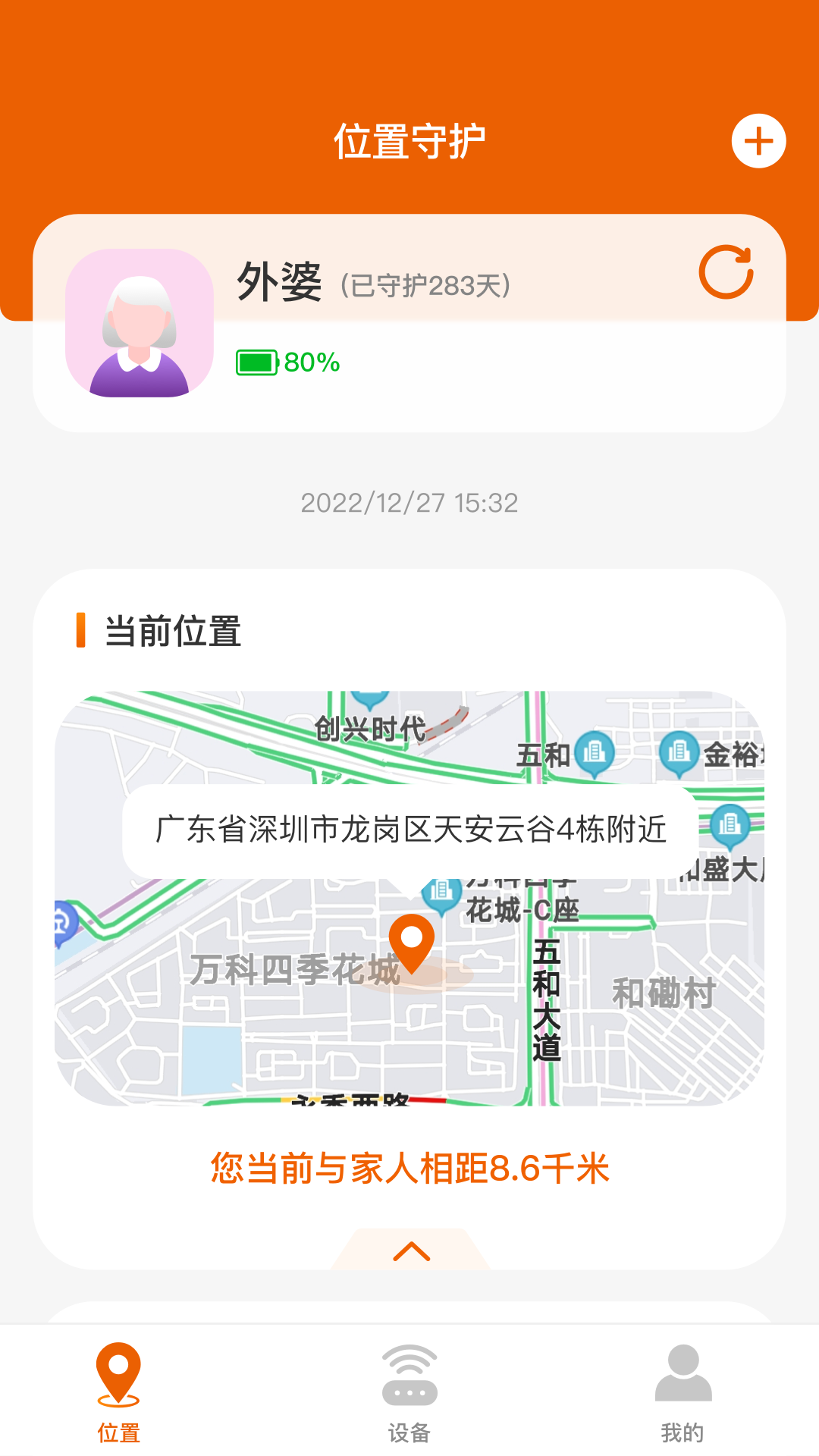Expand the 当前位置 section header

point(172,632)
